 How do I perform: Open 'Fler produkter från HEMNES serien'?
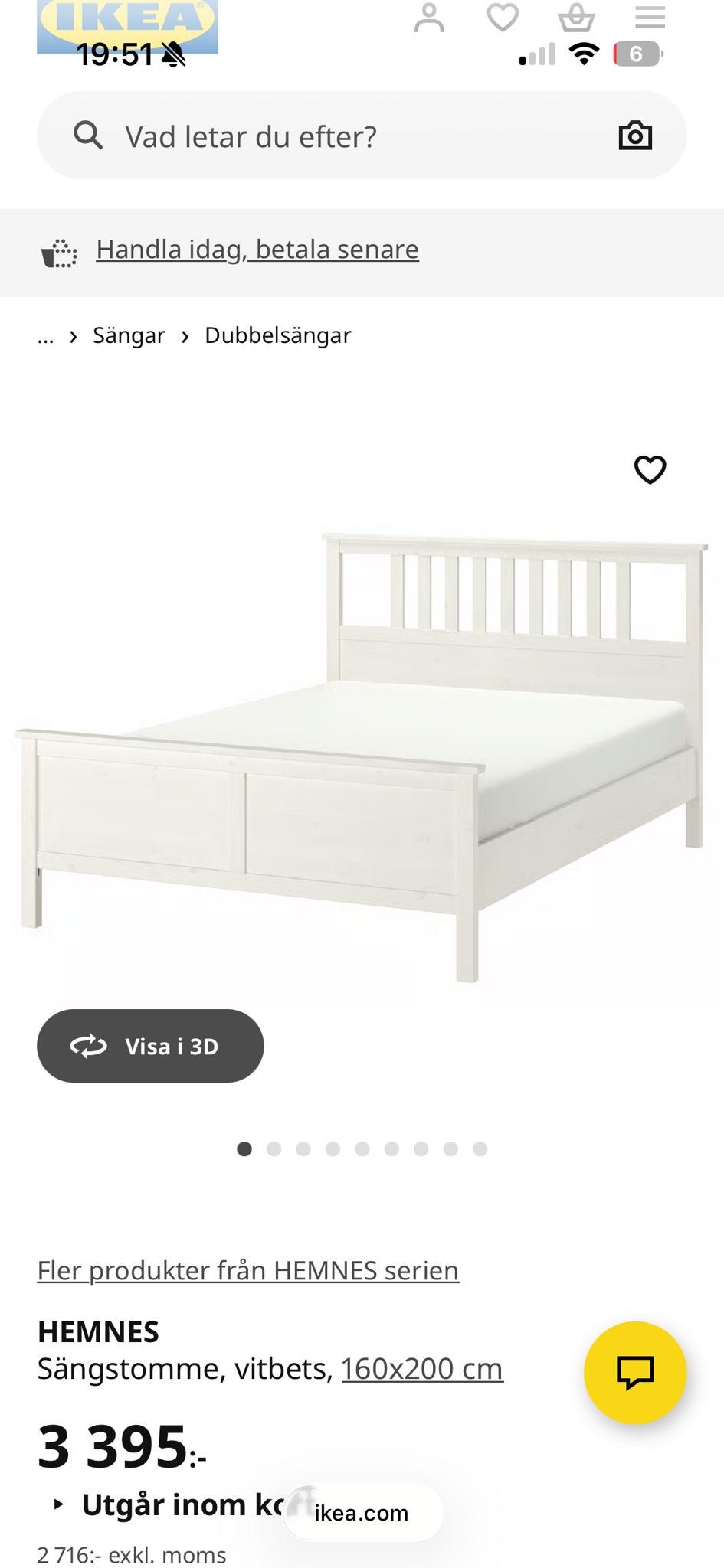pyautogui.click(x=247, y=1270)
